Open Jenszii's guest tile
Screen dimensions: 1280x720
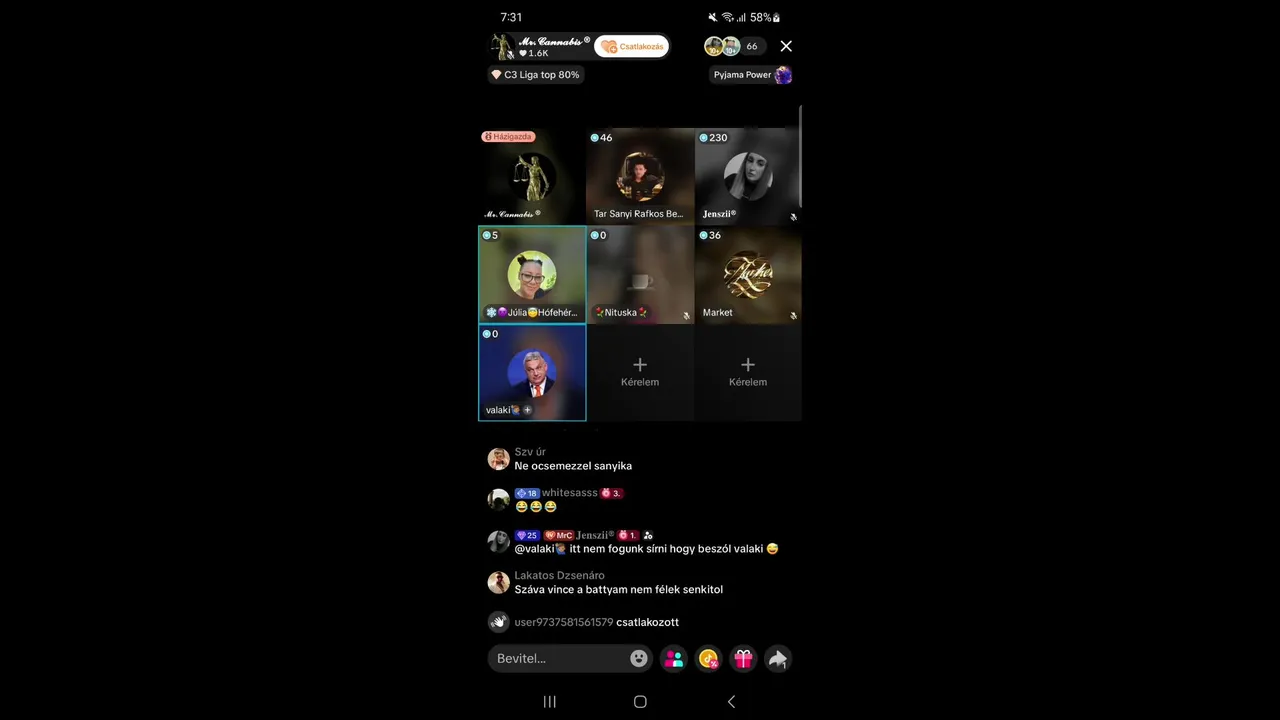[x=748, y=177]
